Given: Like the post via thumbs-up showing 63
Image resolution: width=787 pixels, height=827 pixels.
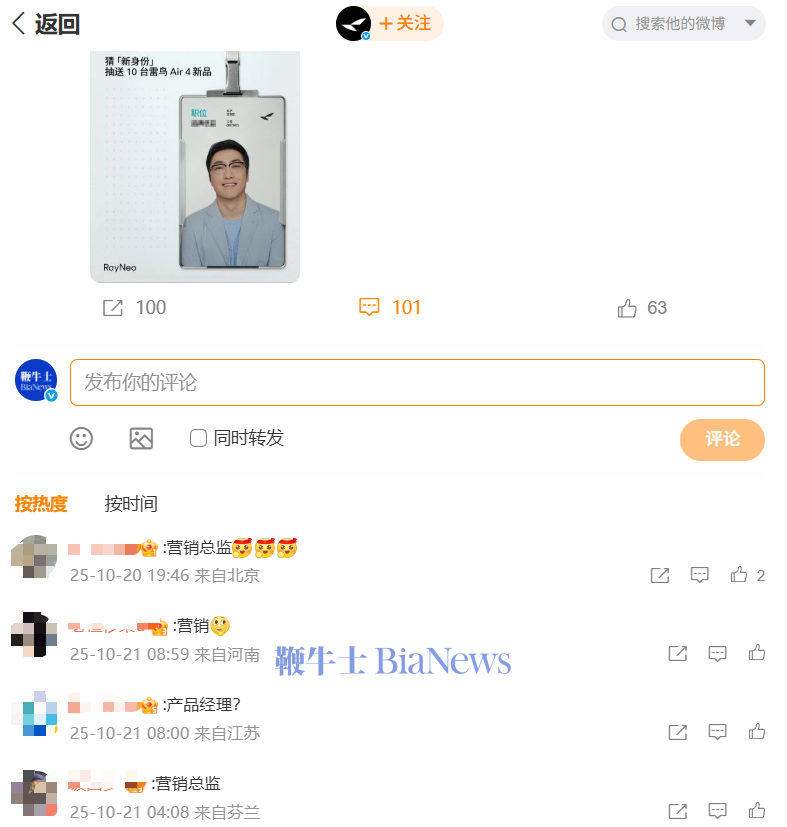Looking at the screenshot, I should point(628,308).
